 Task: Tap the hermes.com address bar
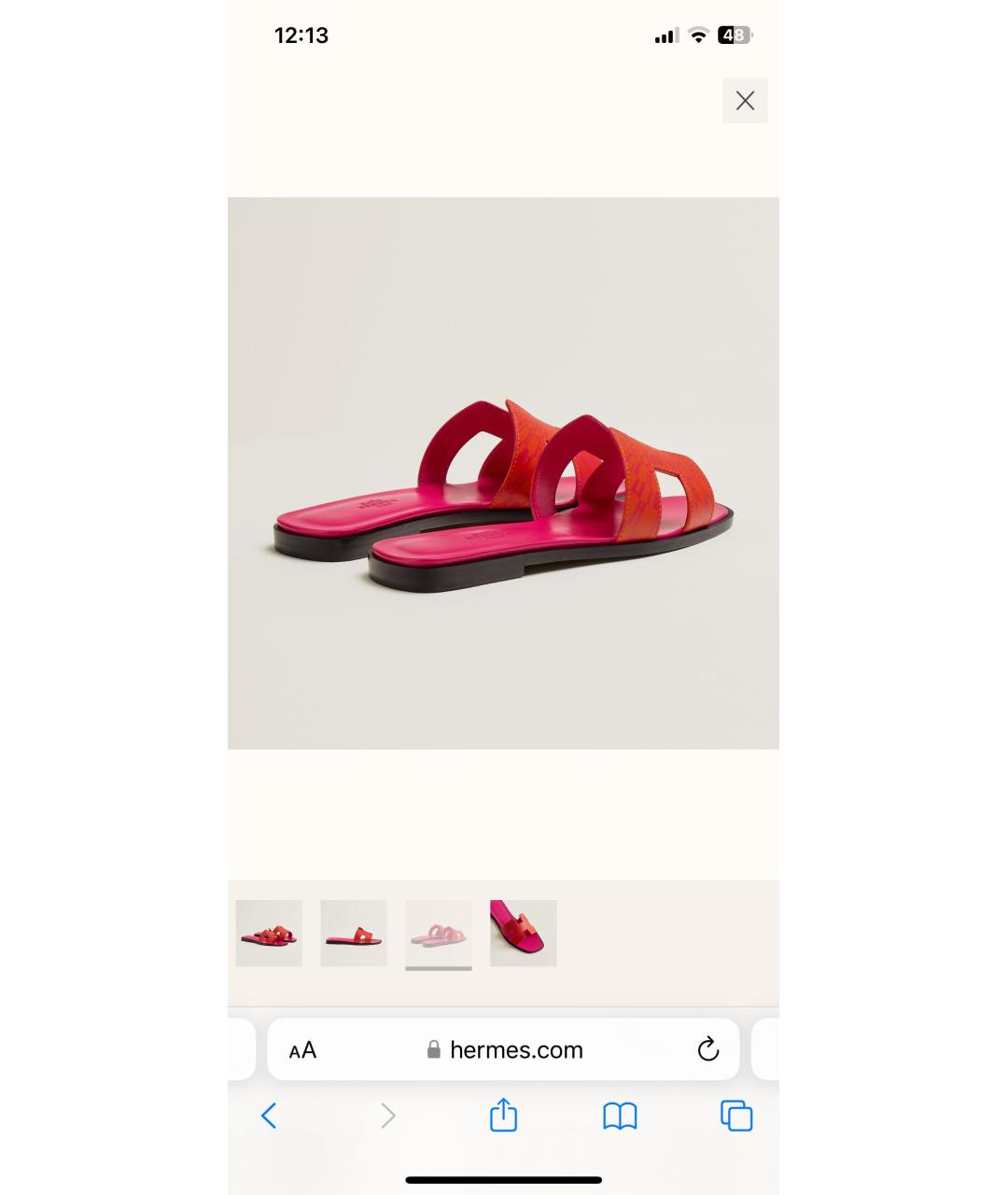point(506,1050)
